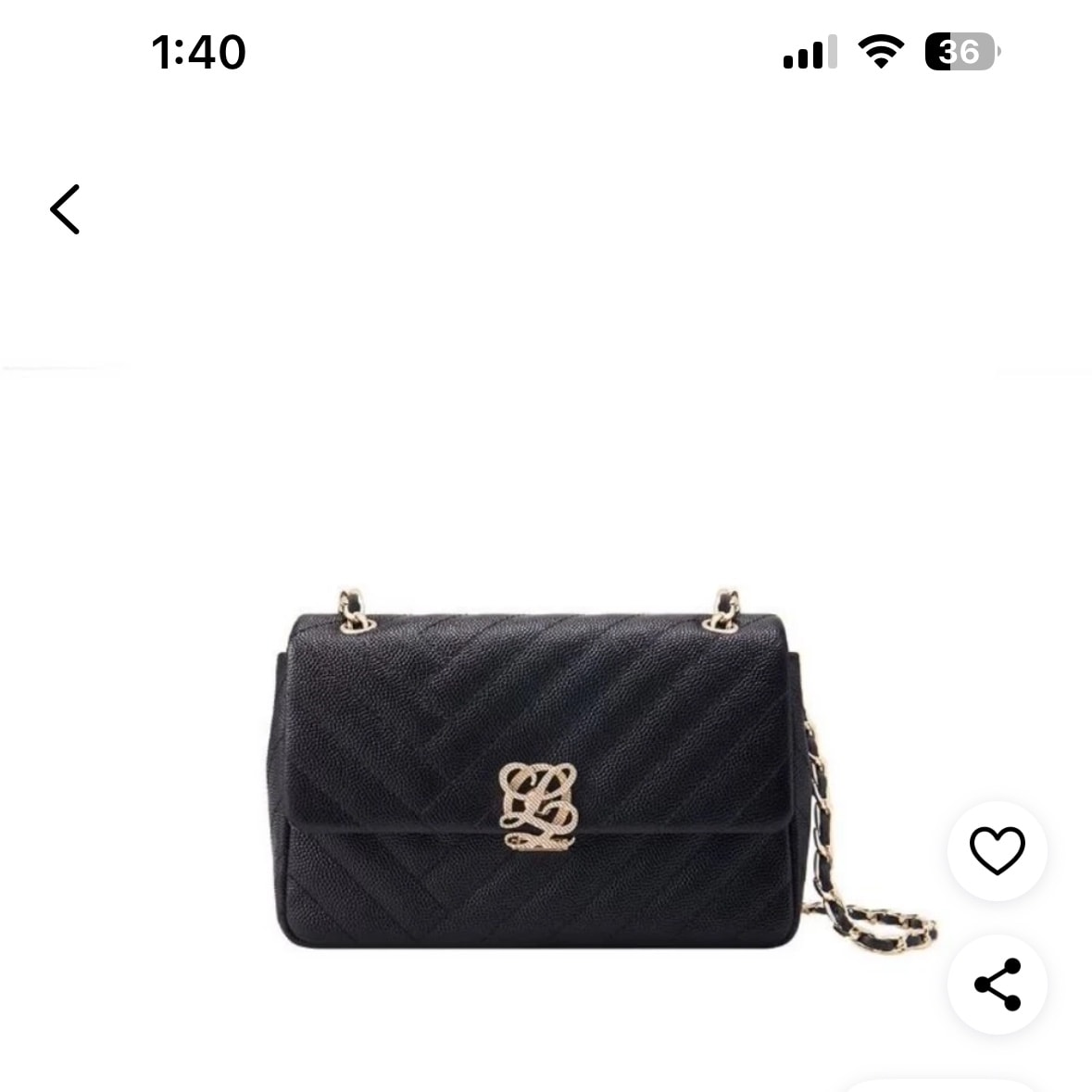Share this product
Screen dimensions: 1092x1092
pyautogui.click(x=997, y=984)
